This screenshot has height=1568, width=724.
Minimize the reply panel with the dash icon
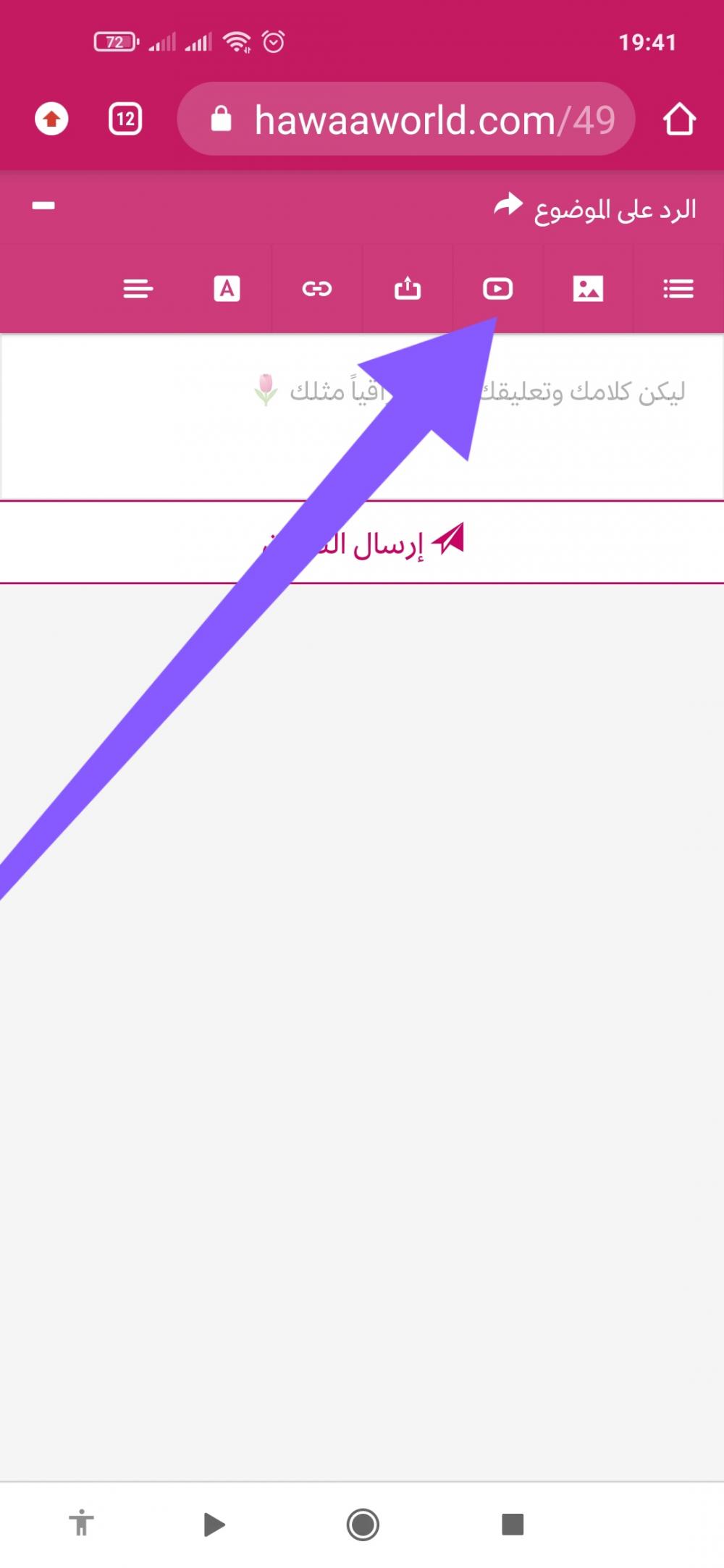pos(43,206)
